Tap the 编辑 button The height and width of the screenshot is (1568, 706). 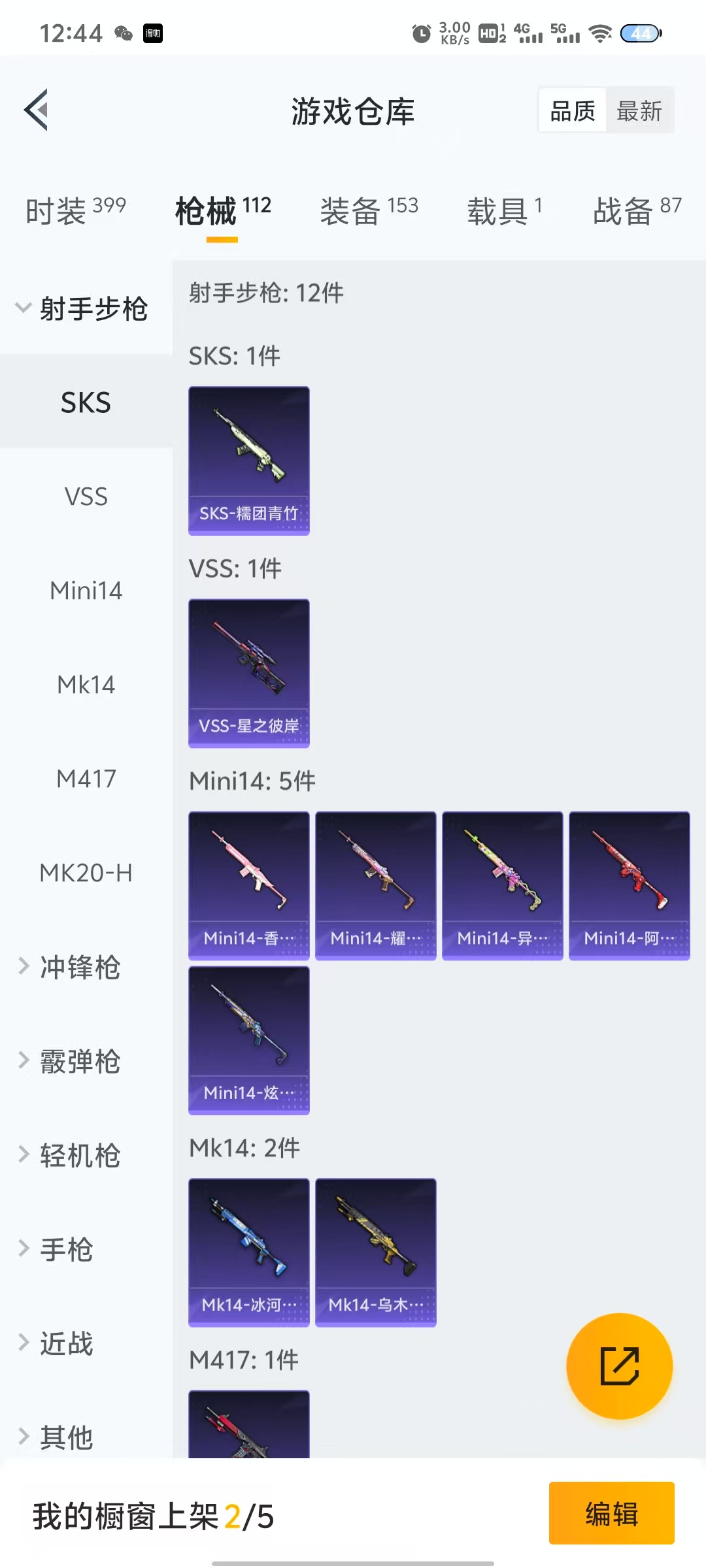611,1514
